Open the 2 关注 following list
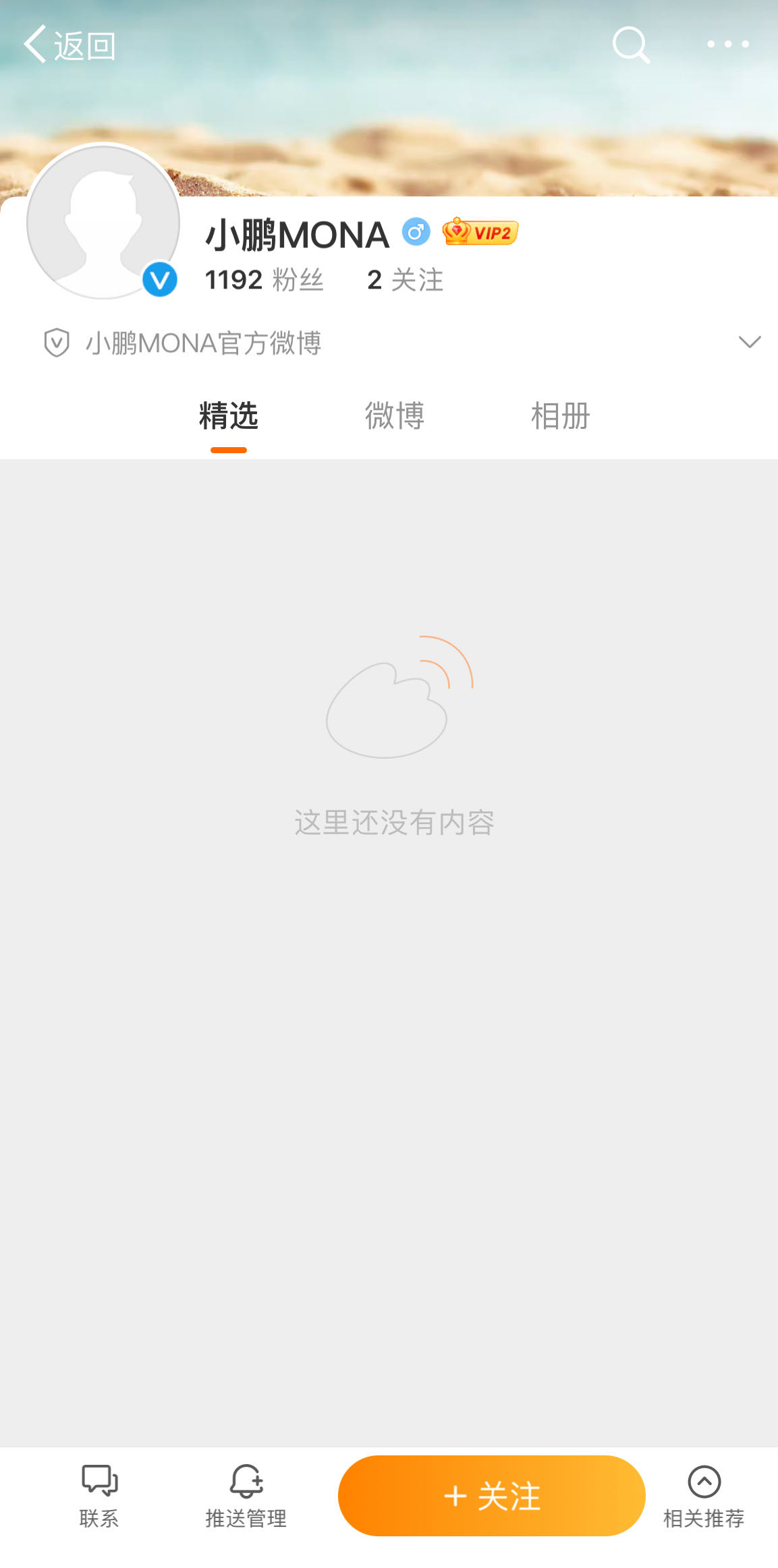The width and height of the screenshot is (778, 1568). pyautogui.click(x=405, y=280)
